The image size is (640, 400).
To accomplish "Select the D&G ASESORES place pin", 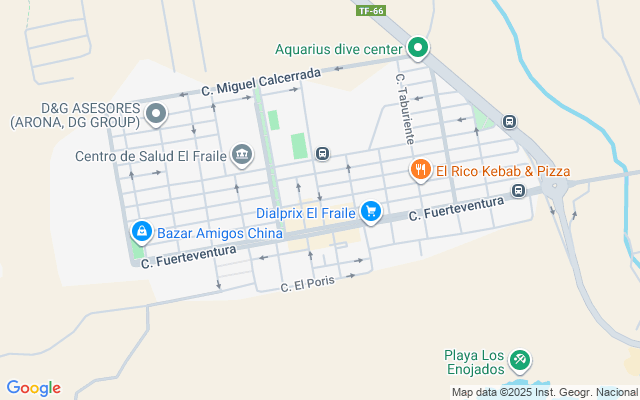I will [155, 115].
